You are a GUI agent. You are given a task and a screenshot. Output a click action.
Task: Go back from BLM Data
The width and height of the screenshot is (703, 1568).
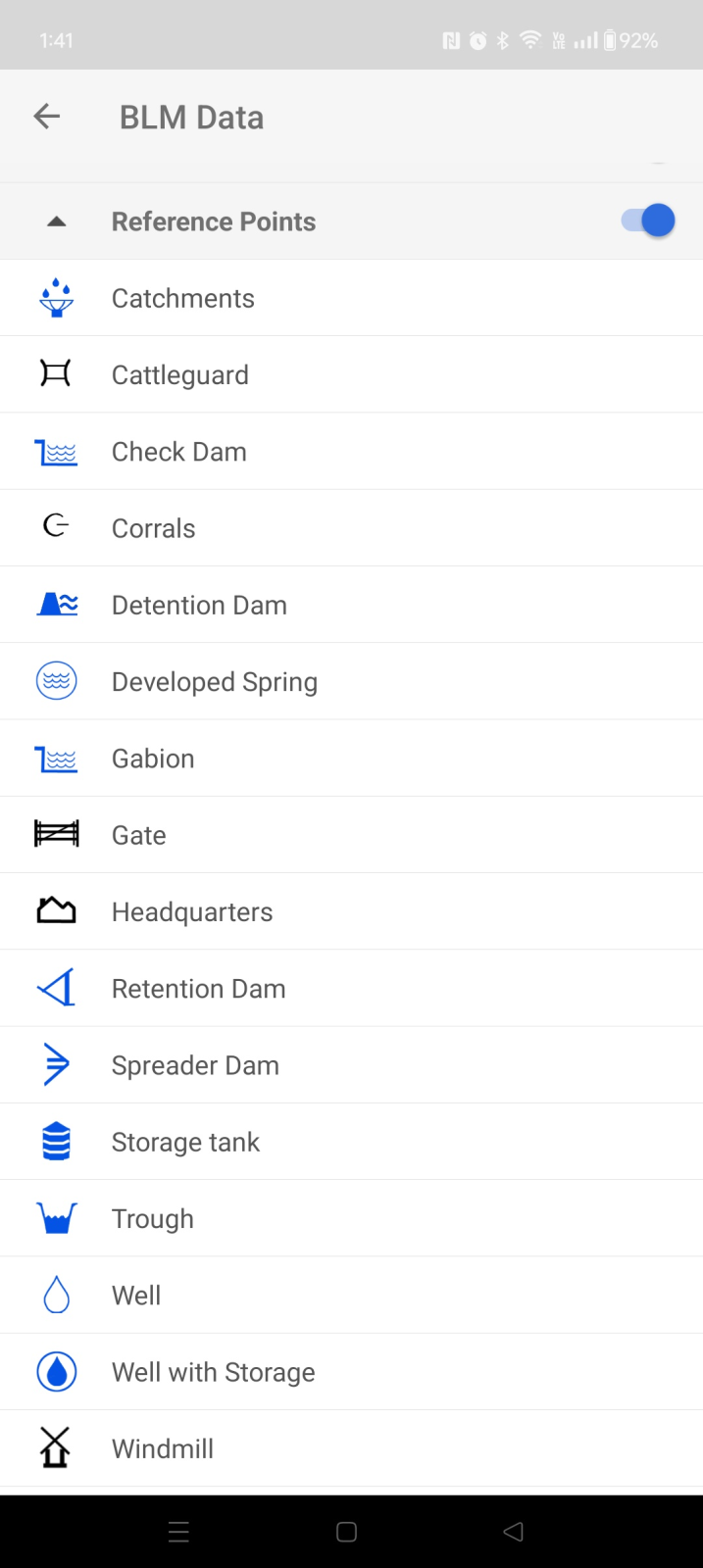click(47, 117)
